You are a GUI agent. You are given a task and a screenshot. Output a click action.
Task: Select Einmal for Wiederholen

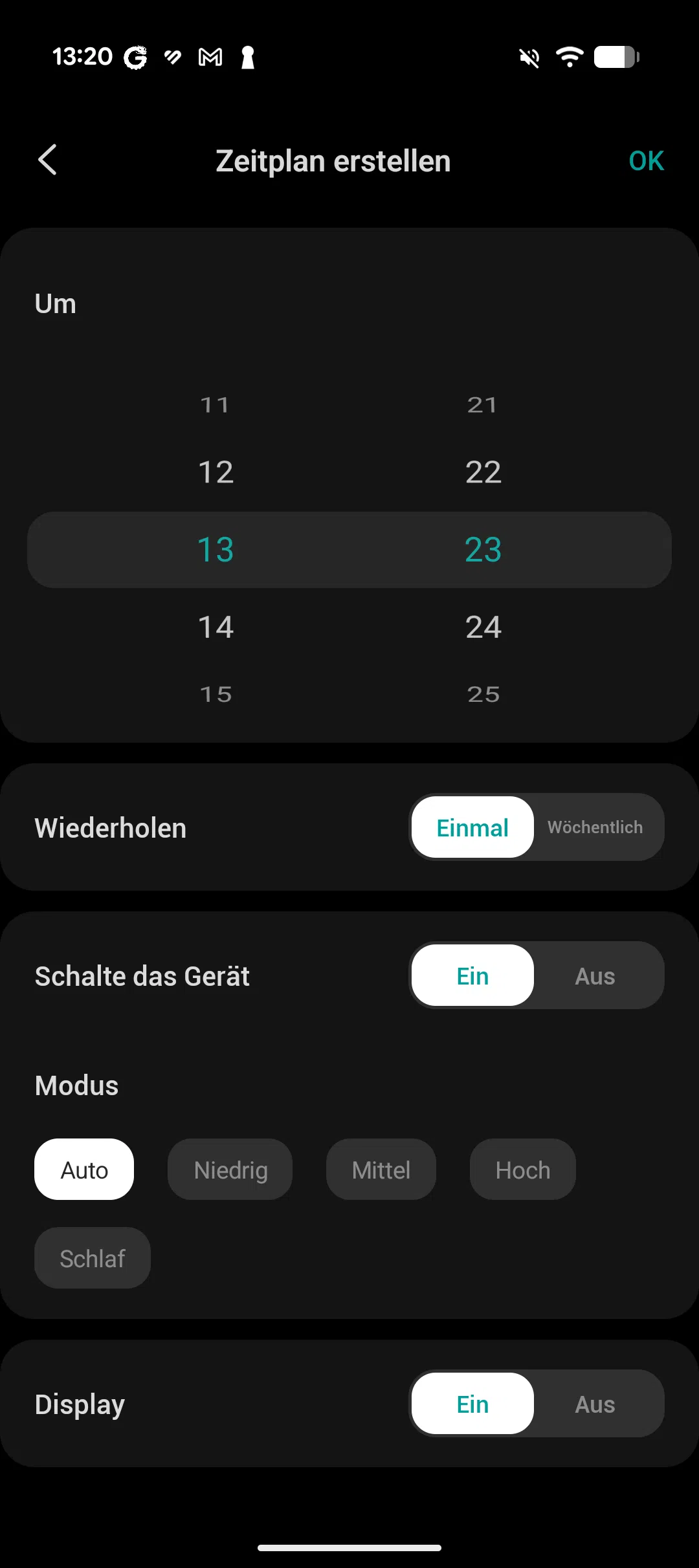click(472, 827)
